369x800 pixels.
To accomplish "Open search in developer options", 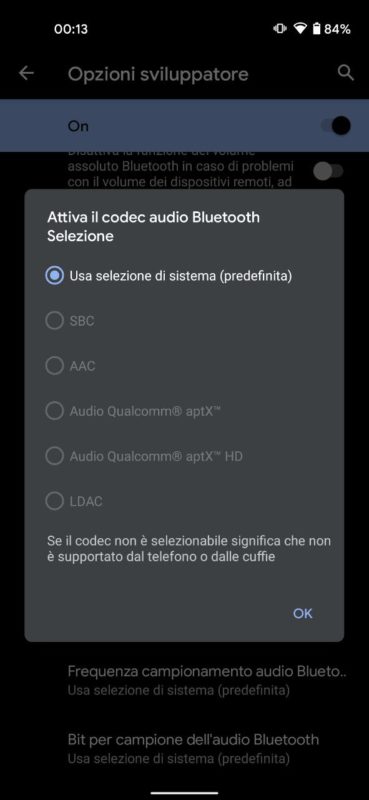I will (x=346, y=73).
